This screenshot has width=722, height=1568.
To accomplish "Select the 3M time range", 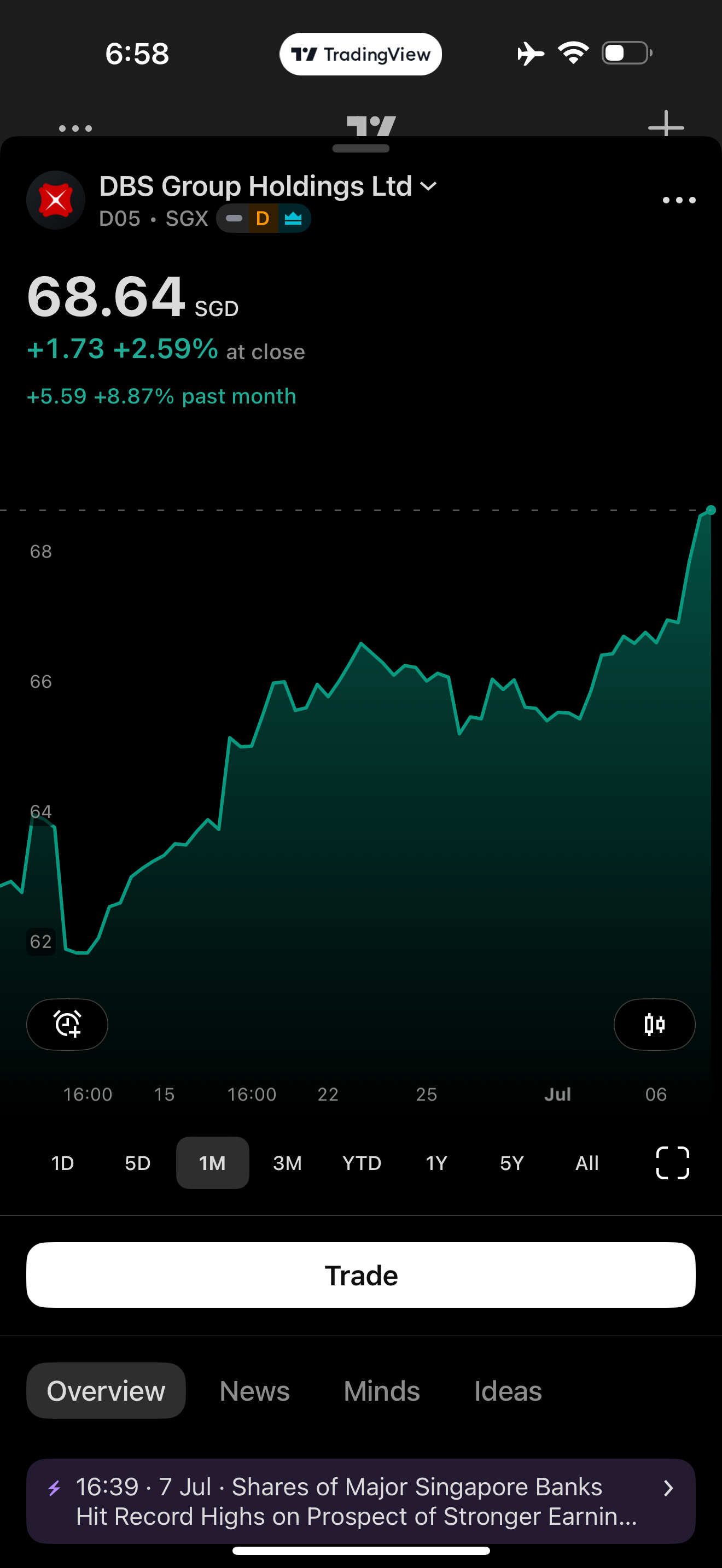I will (x=287, y=1163).
